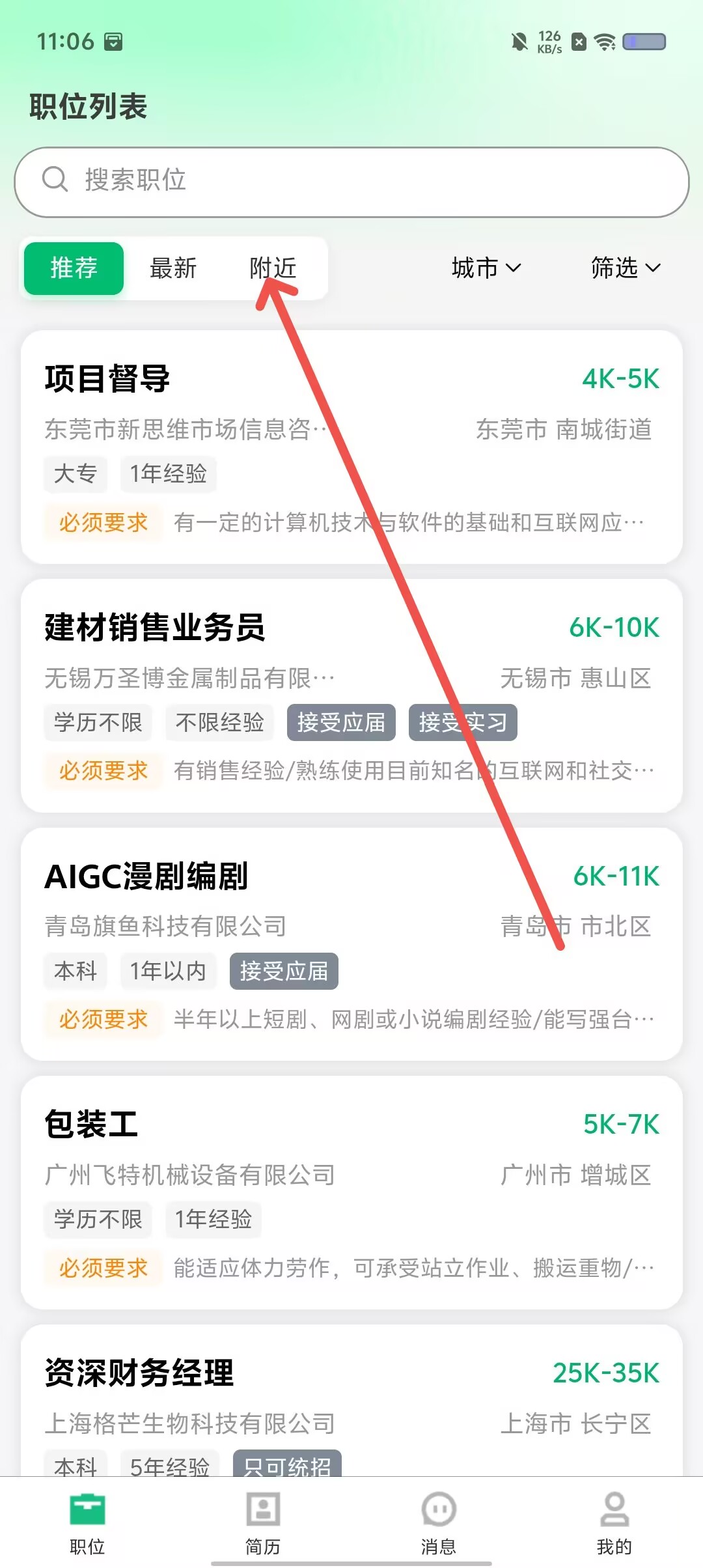Open the 消息 bottom tab
Image resolution: width=703 pixels, height=1568 pixels.
click(439, 1524)
